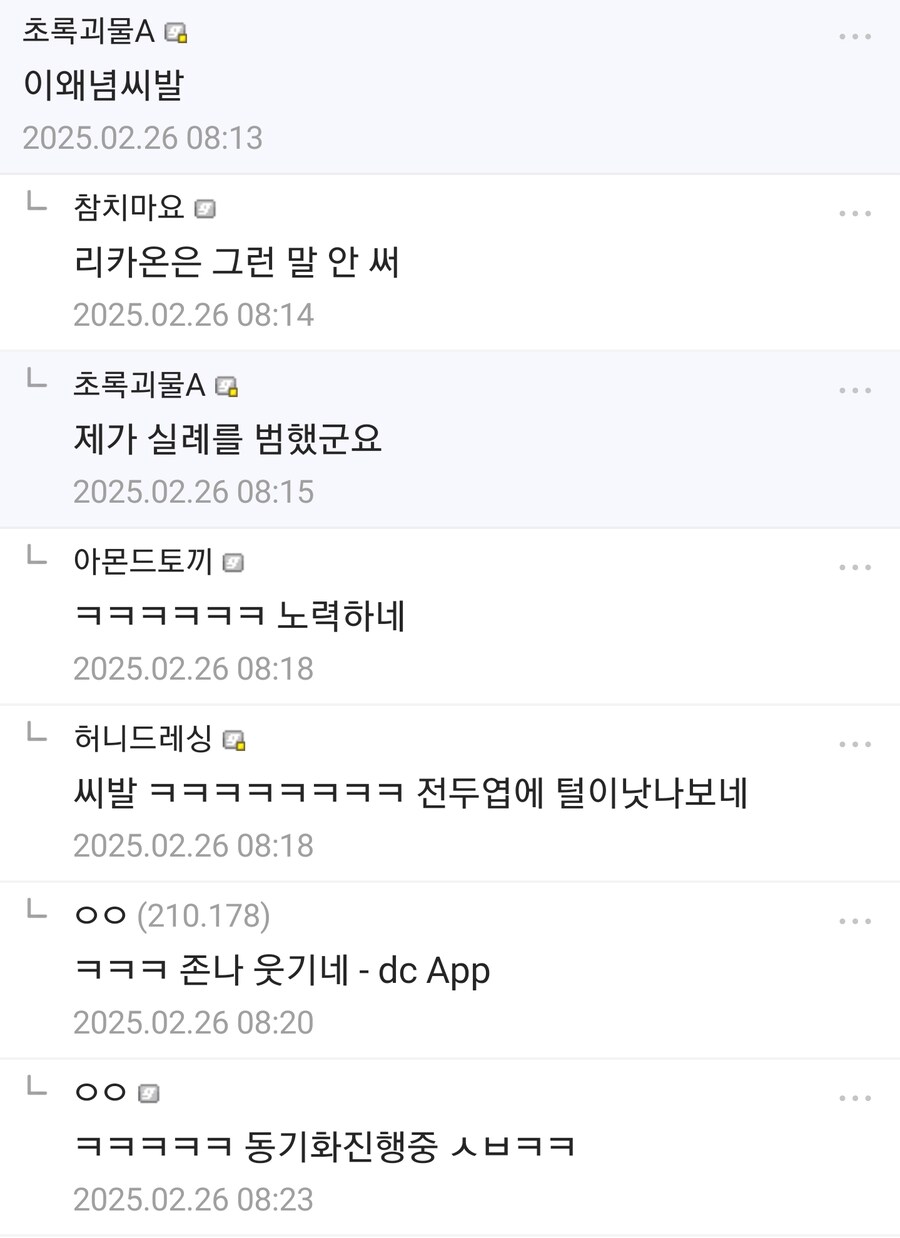The height and width of the screenshot is (1238, 900).
Task: Click the badge icon next to the bottom ㅇㅇ user
Action: (148, 1093)
